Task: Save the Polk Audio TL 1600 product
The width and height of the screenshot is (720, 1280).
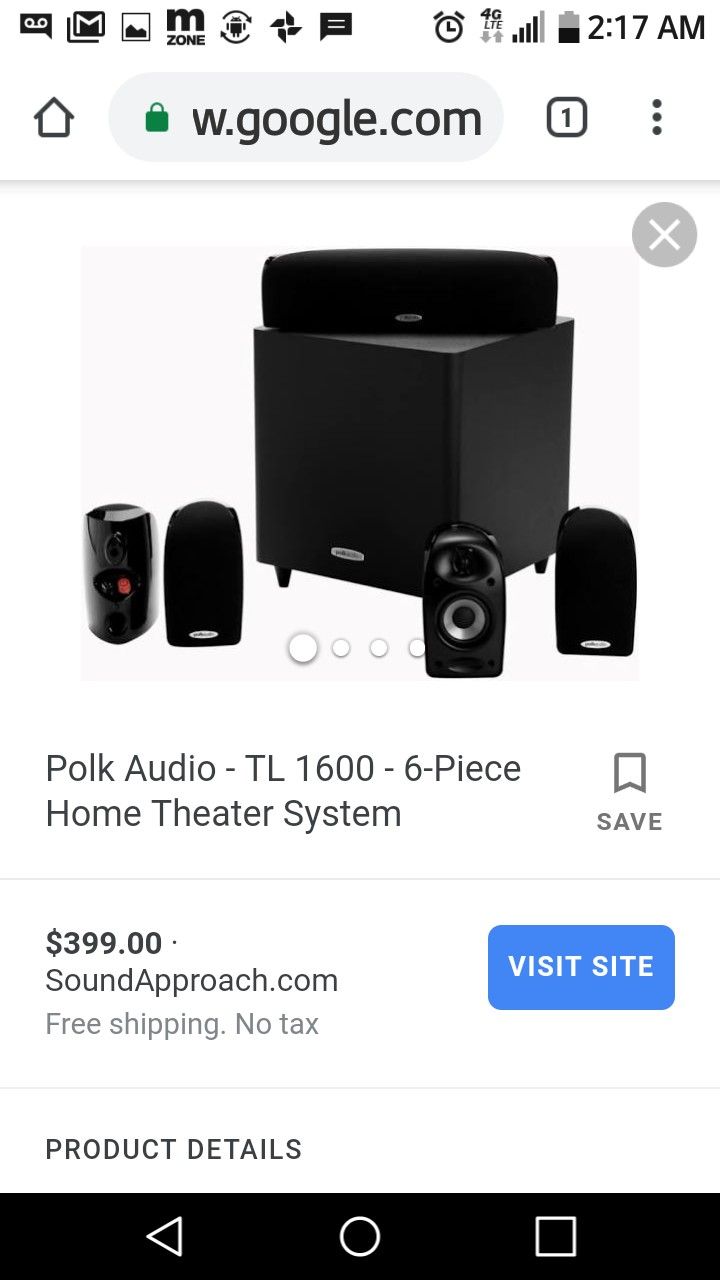Action: (629, 792)
